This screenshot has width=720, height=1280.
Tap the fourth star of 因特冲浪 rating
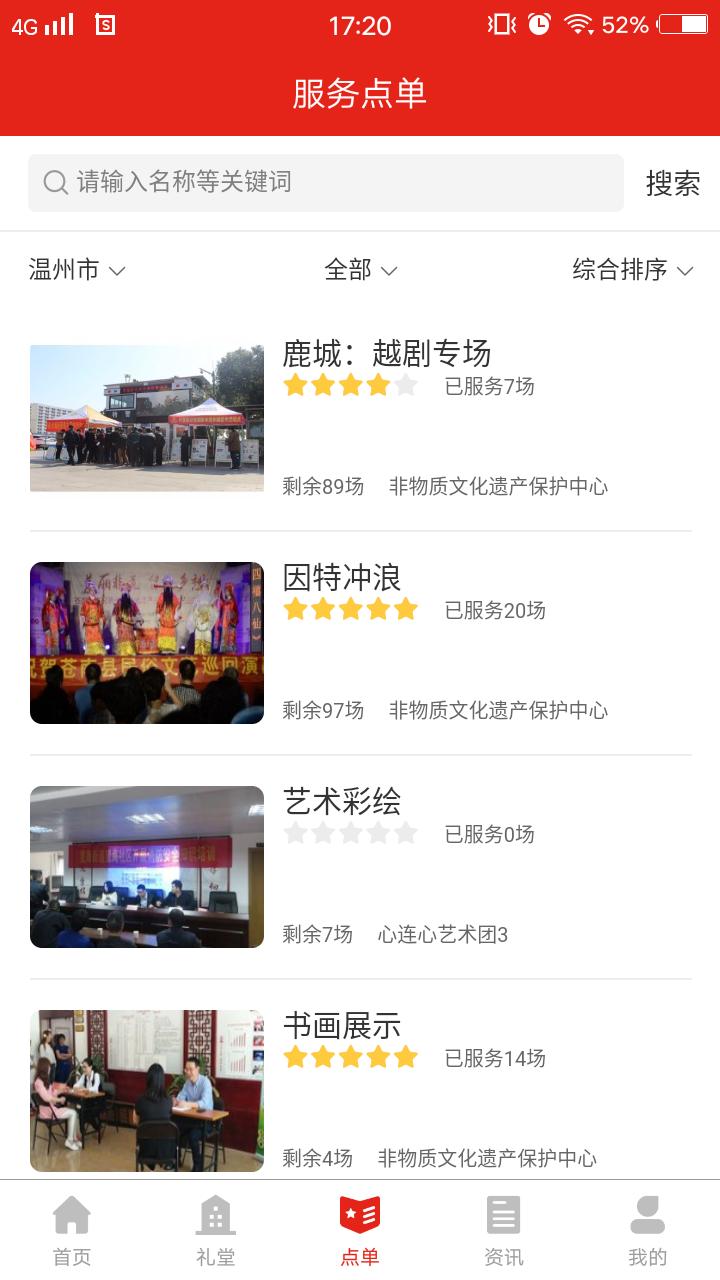[x=378, y=608]
